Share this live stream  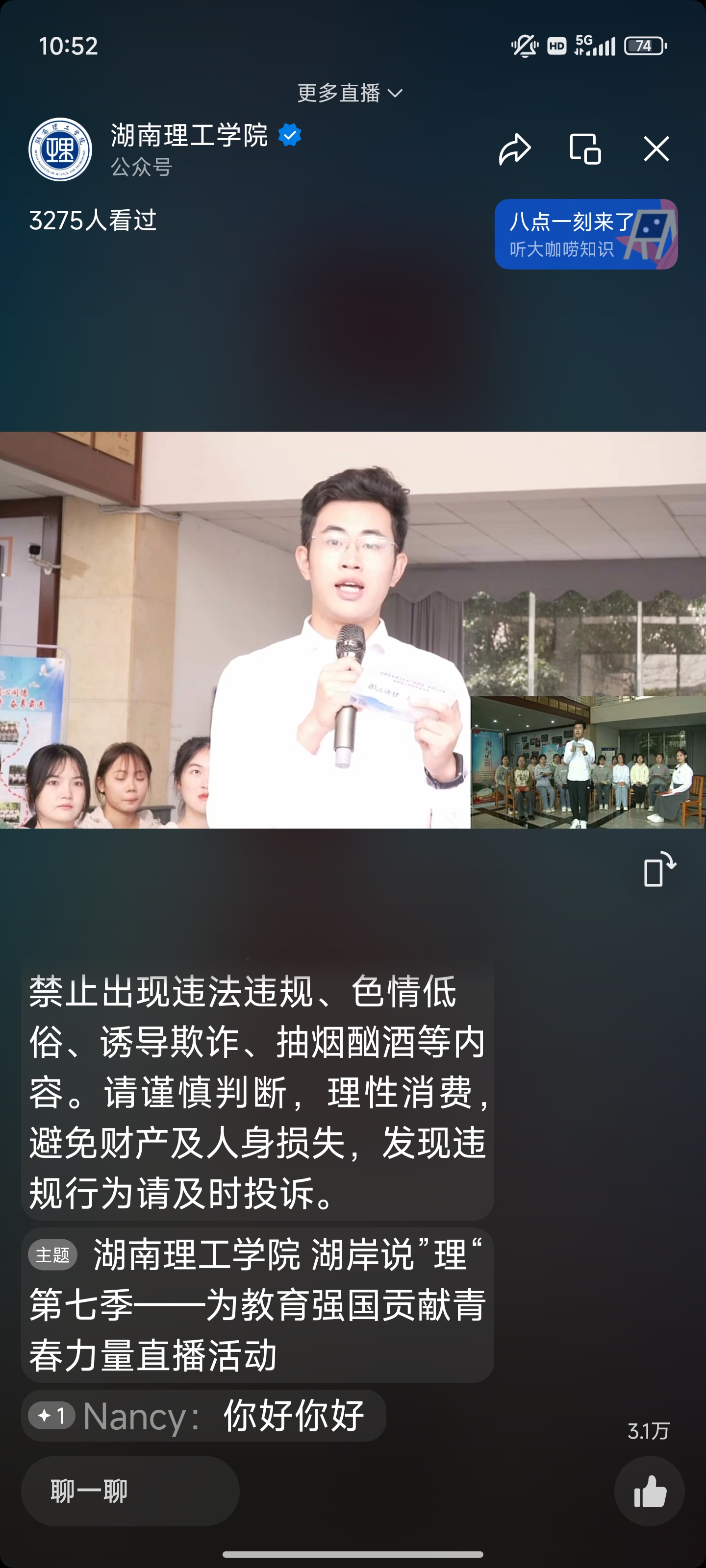coord(515,149)
